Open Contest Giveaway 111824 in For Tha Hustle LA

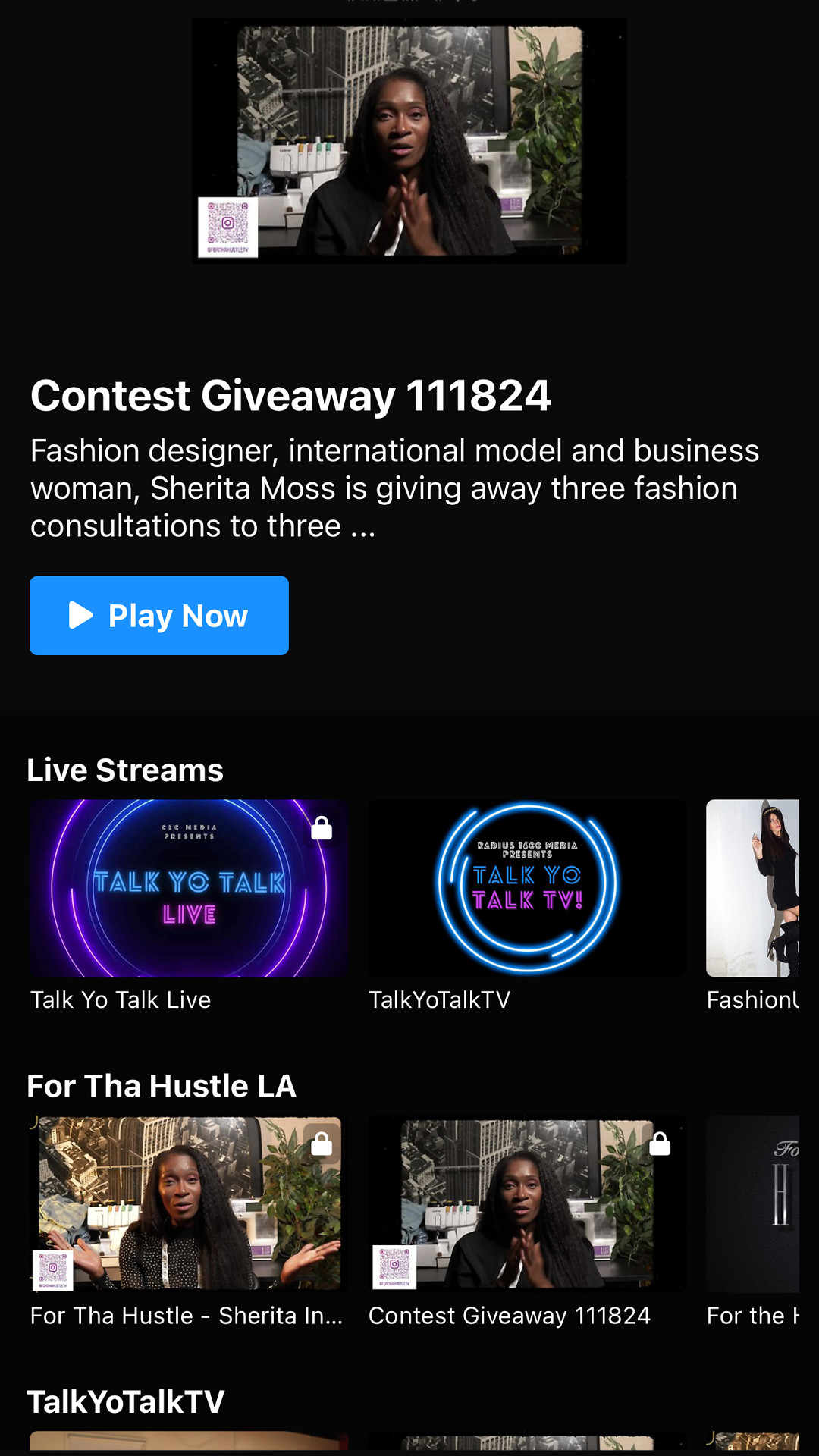coord(527,1204)
